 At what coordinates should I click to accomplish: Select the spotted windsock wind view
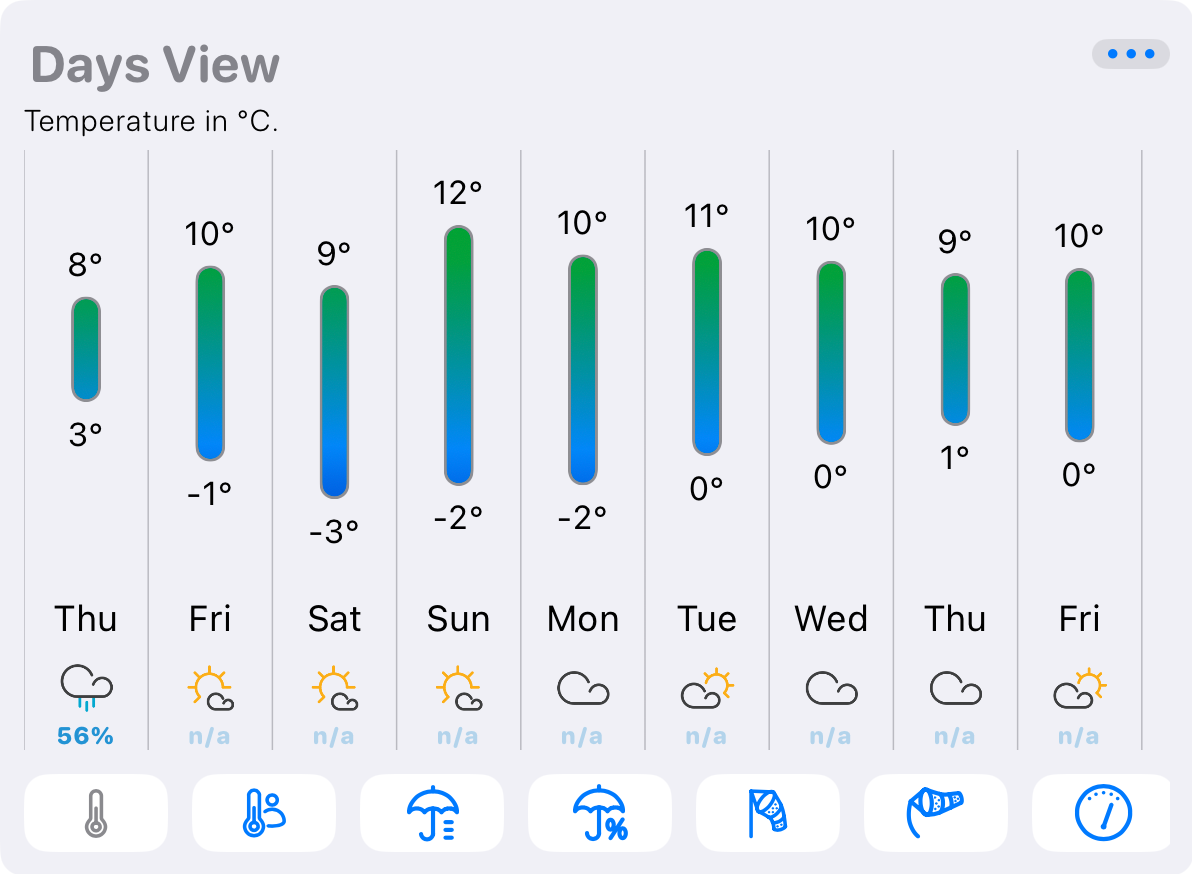coord(936,812)
